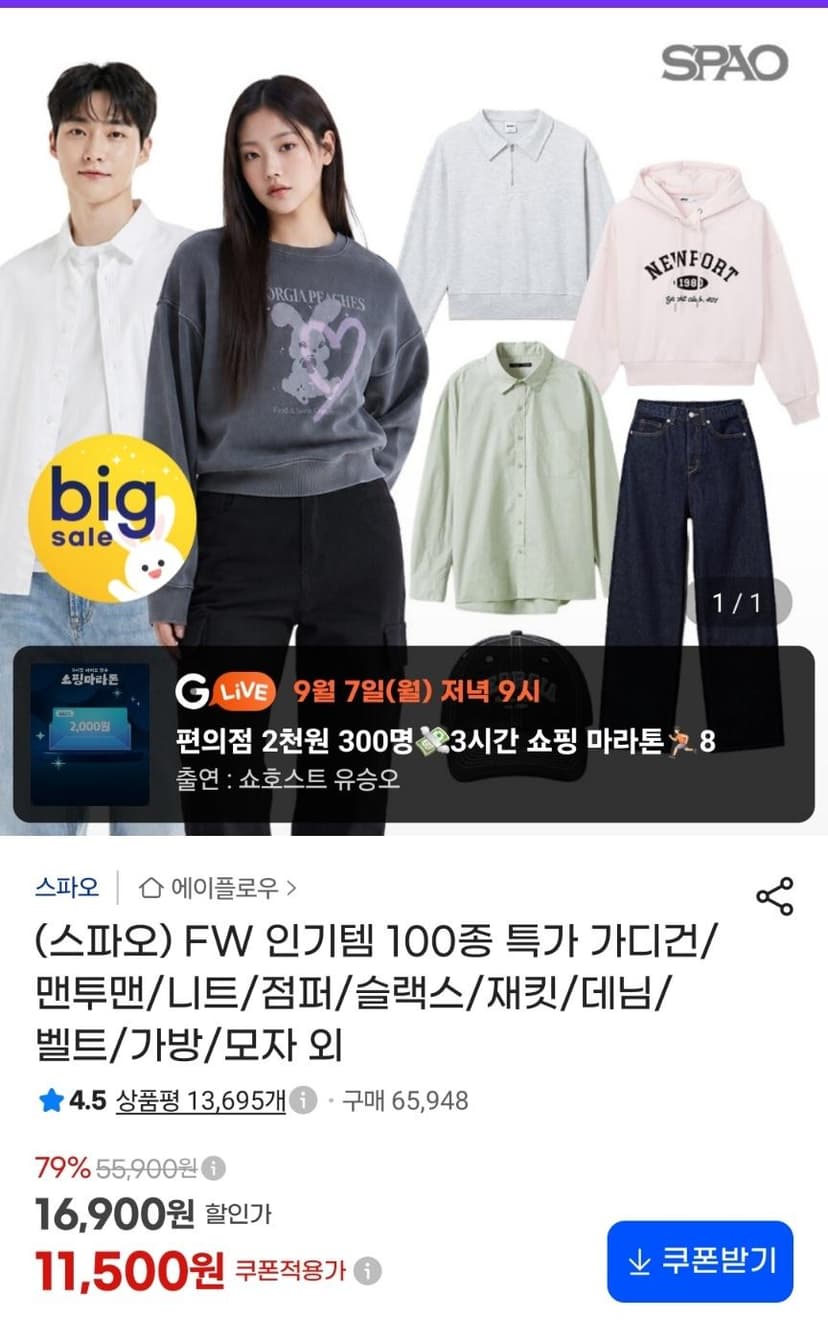Open the 스파오 brand link
This screenshot has height=1321, width=828.
[x=67, y=887]
